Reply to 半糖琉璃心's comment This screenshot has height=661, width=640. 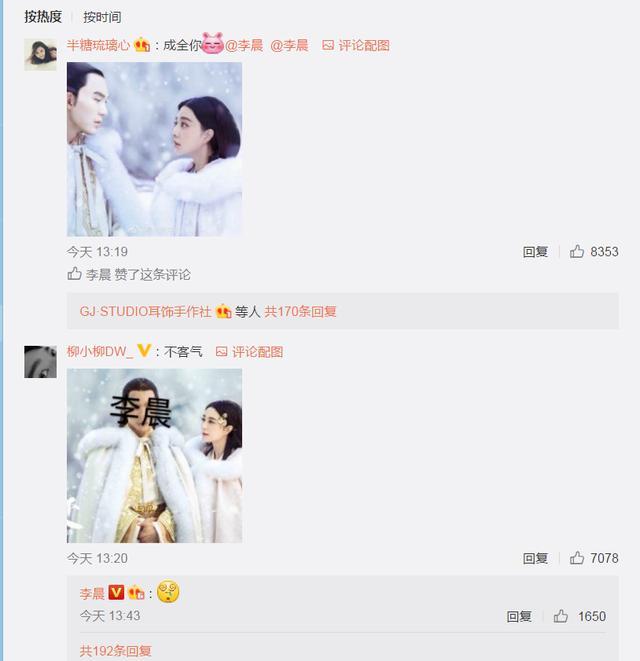coord(535,252)
